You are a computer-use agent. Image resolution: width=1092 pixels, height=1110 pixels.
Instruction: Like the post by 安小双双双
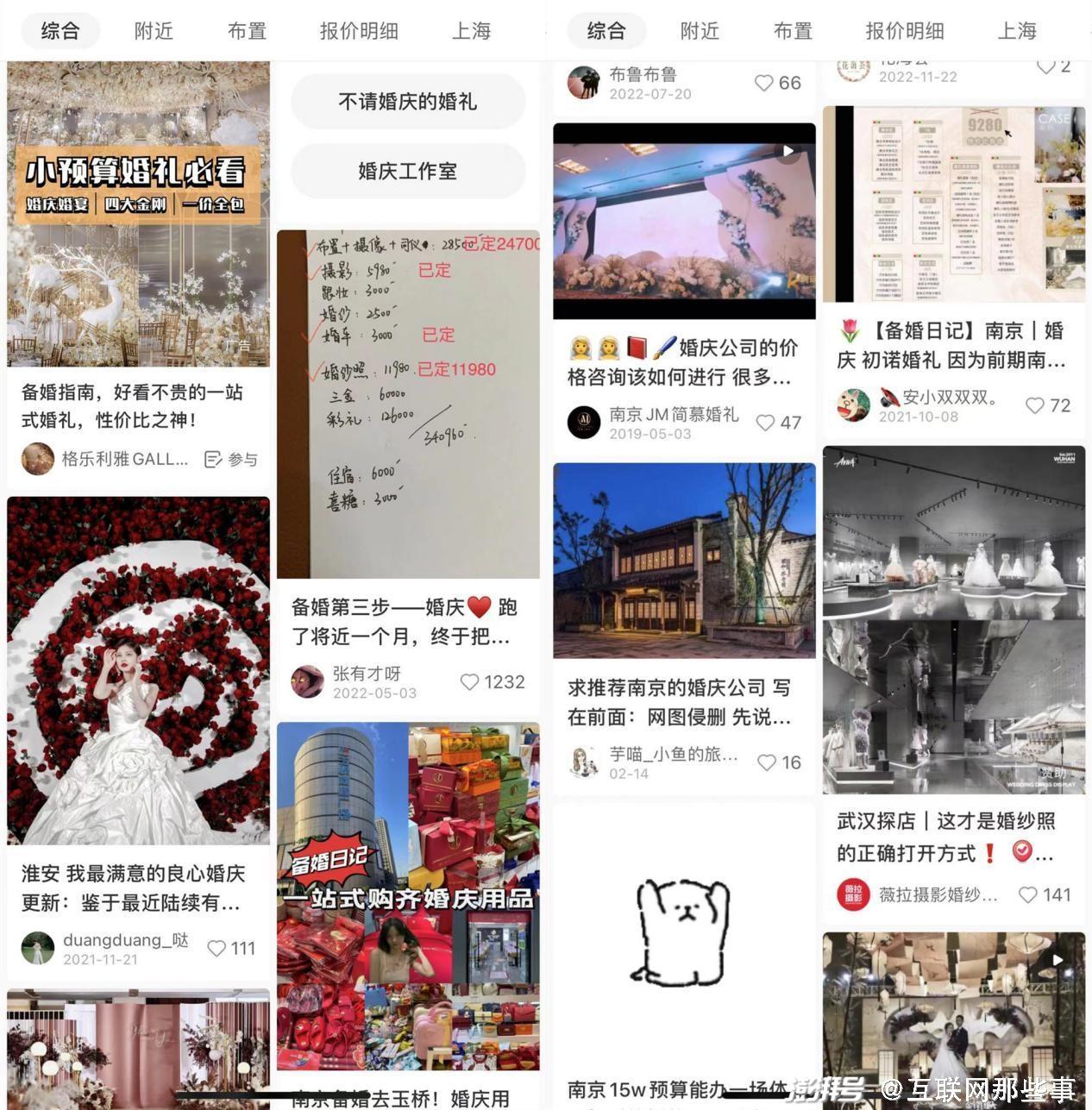[x=1048, y=405]
